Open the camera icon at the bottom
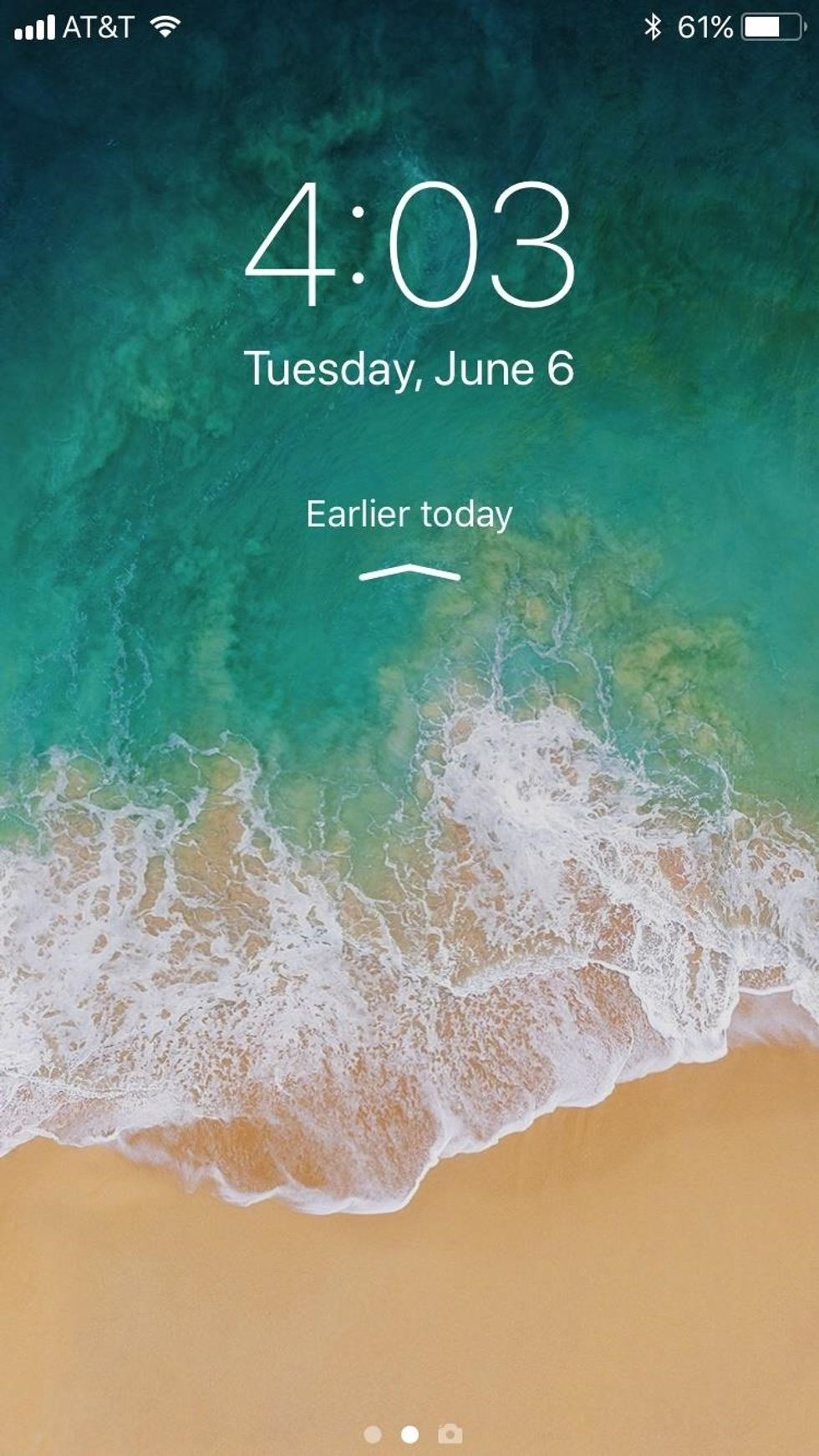This screenshot has width=819, height=1456. (x=450, y=1411)
